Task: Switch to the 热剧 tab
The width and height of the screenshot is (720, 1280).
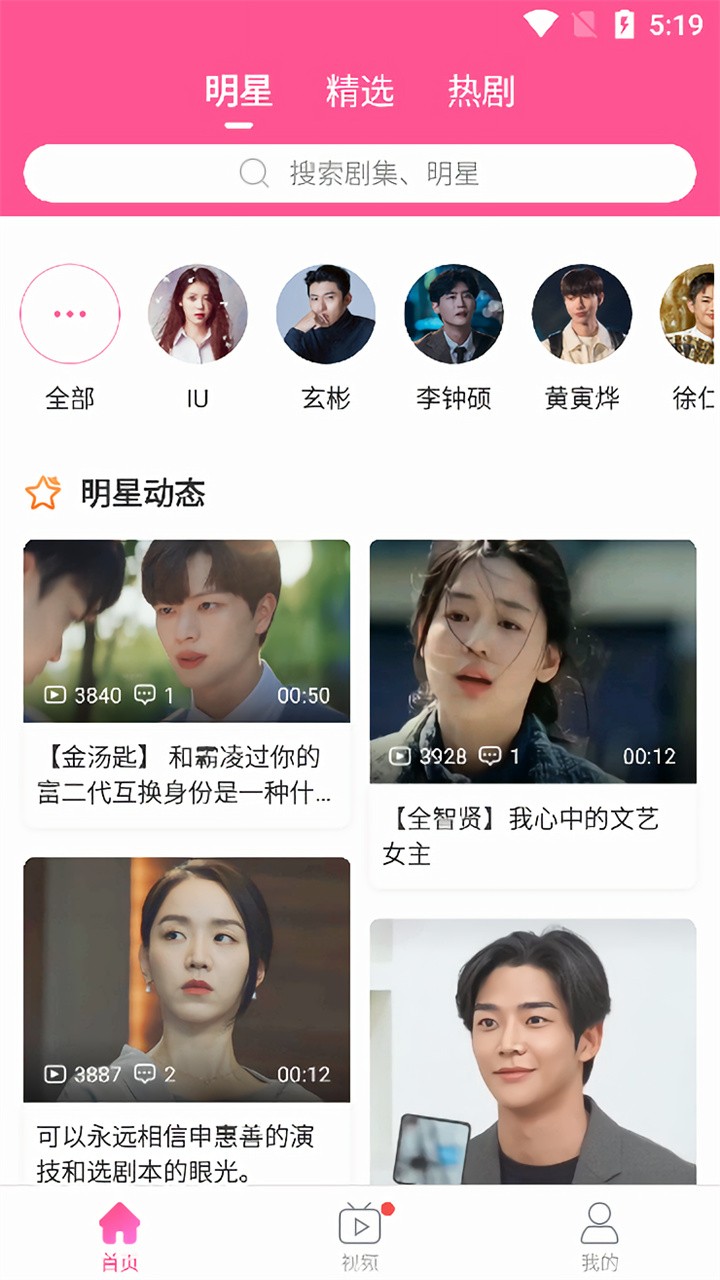Action: pyautogui.click(x=481, y=92)
